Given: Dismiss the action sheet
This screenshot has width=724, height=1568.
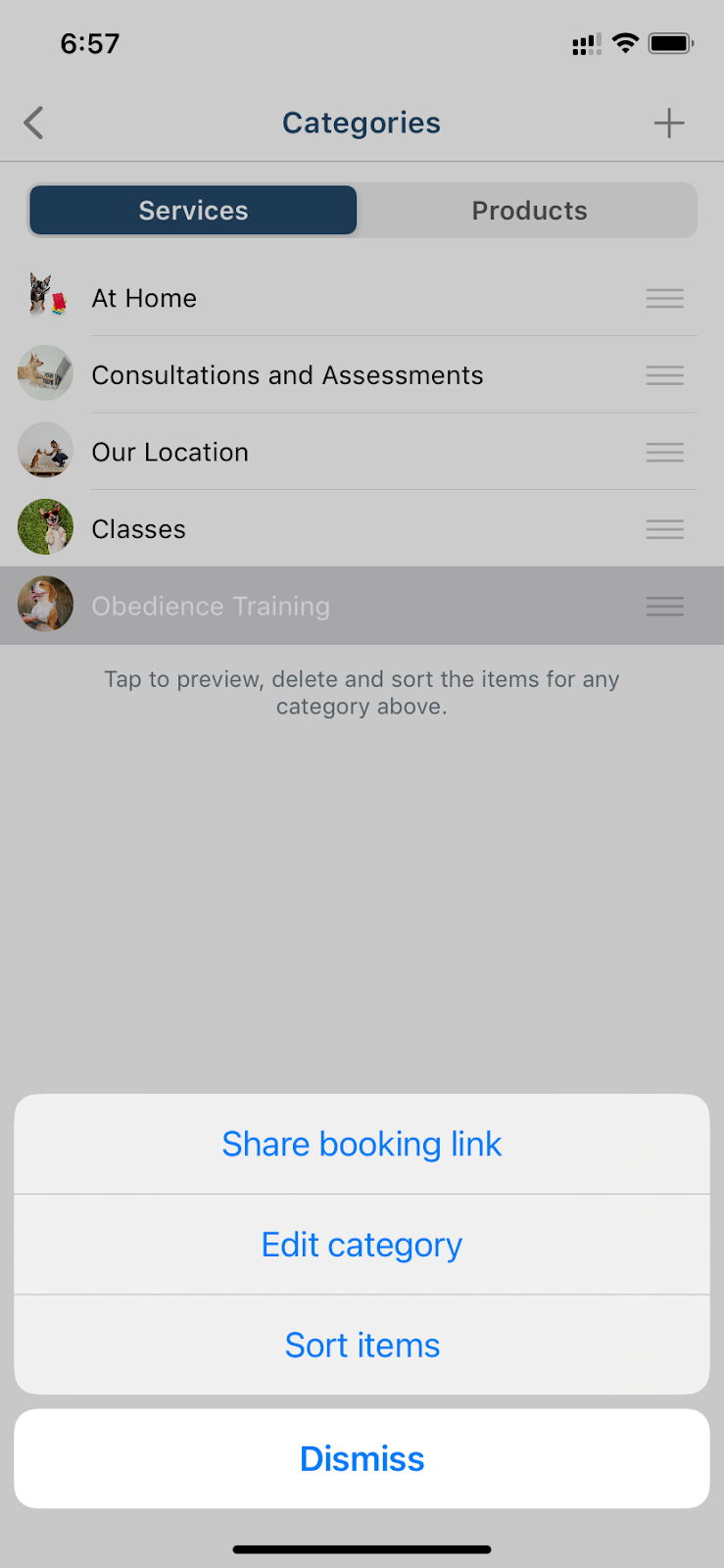Looking at the screenshot, I should 362,1458.
